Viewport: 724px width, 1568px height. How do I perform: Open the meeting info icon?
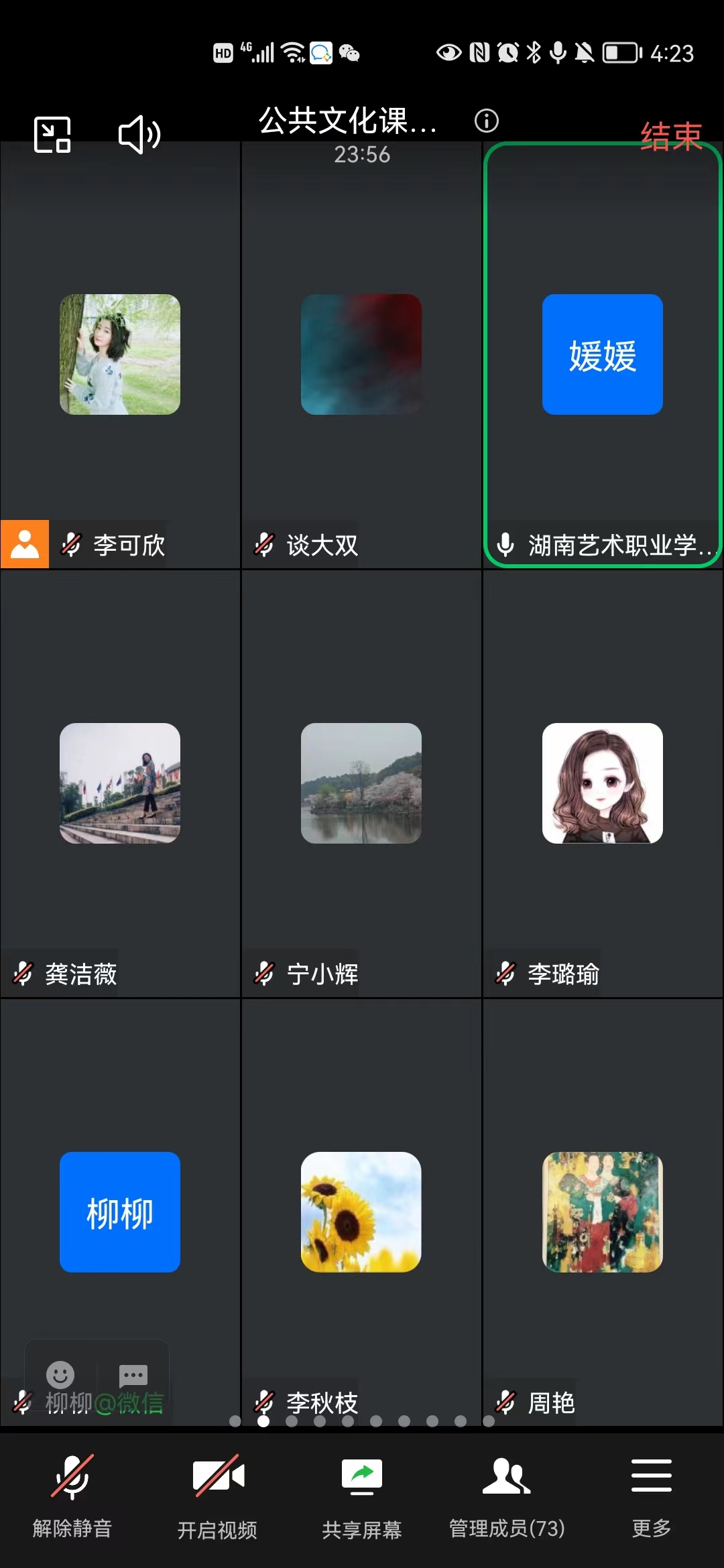487,121
